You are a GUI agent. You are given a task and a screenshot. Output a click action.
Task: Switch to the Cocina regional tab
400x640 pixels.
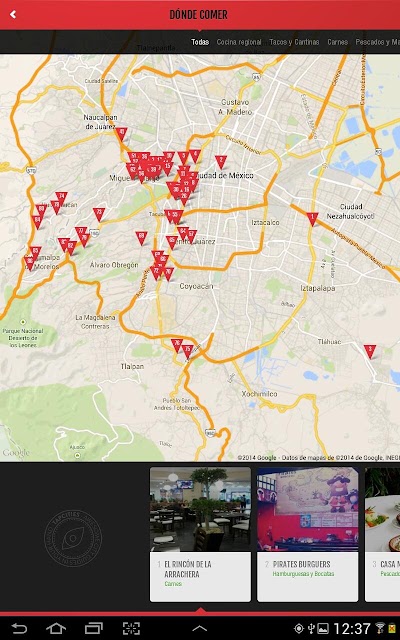pyautogui.click(x=239, y=42)
